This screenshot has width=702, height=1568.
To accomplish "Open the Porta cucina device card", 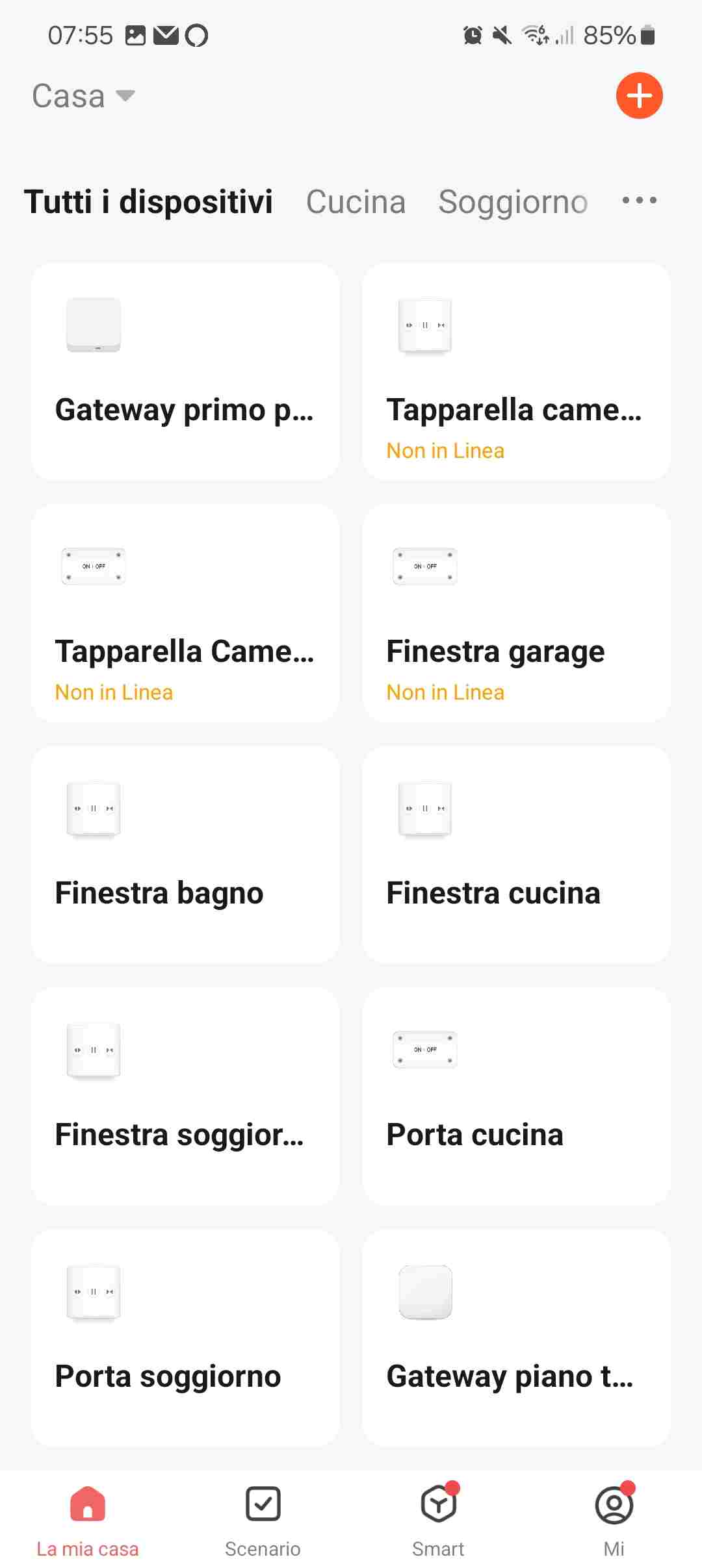I will coord(516,1096).
